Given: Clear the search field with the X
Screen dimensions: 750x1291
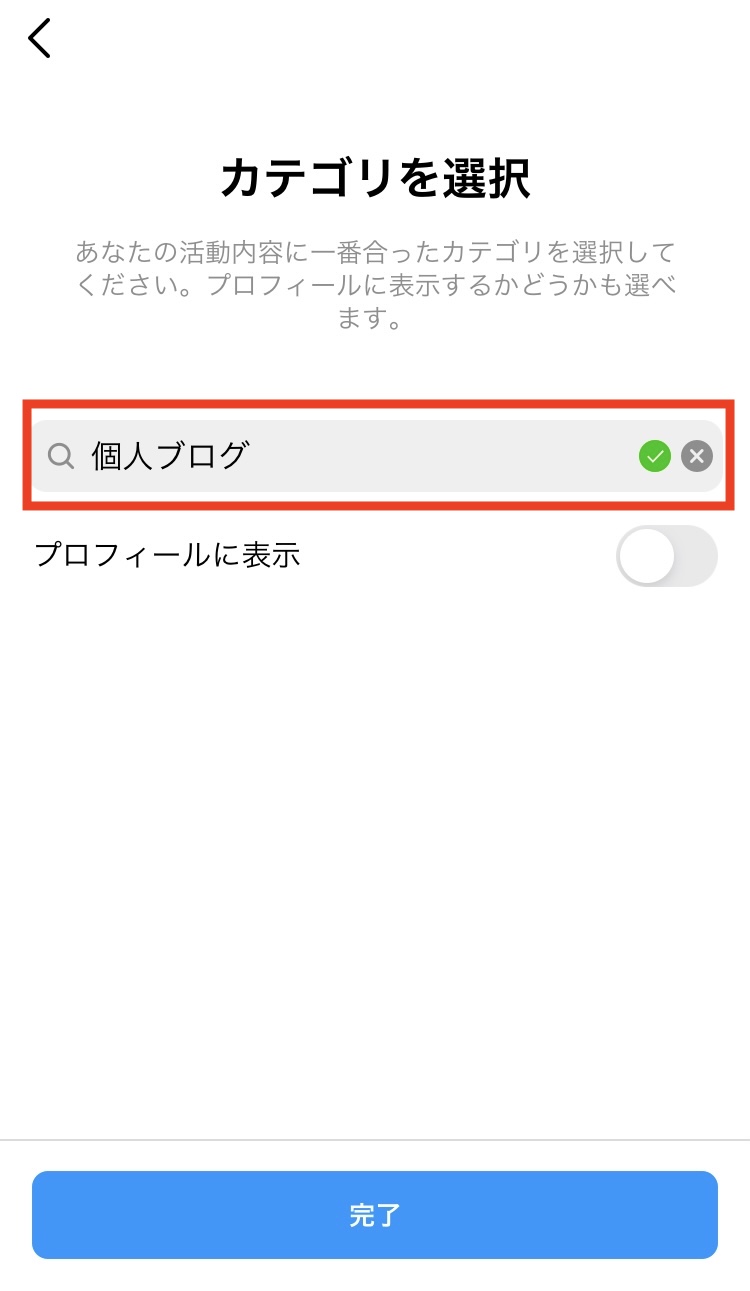Looking at the screenshot, I should (697, 457).
